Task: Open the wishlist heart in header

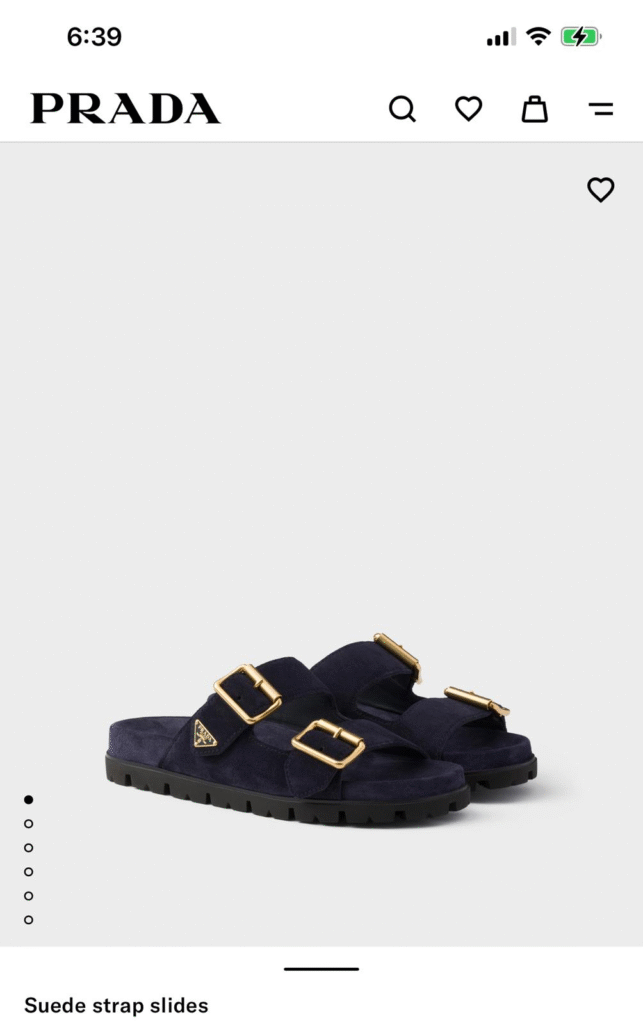Action: pos(468,108)
